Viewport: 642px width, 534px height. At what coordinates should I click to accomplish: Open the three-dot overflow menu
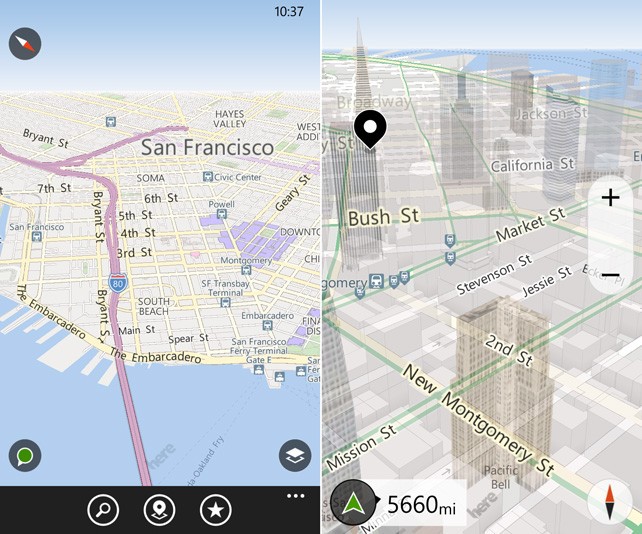295,495
